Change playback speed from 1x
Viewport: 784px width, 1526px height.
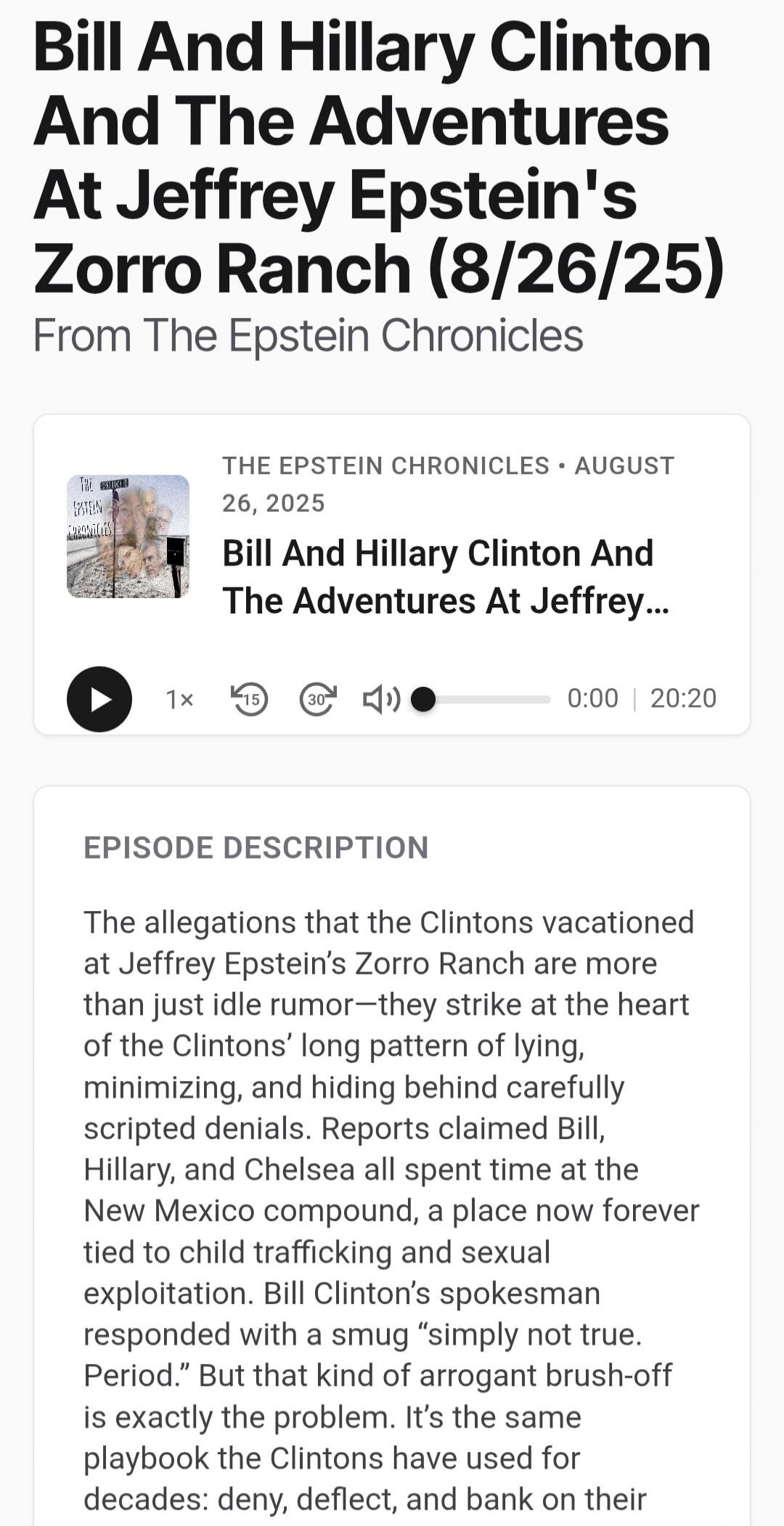(177, 698)
